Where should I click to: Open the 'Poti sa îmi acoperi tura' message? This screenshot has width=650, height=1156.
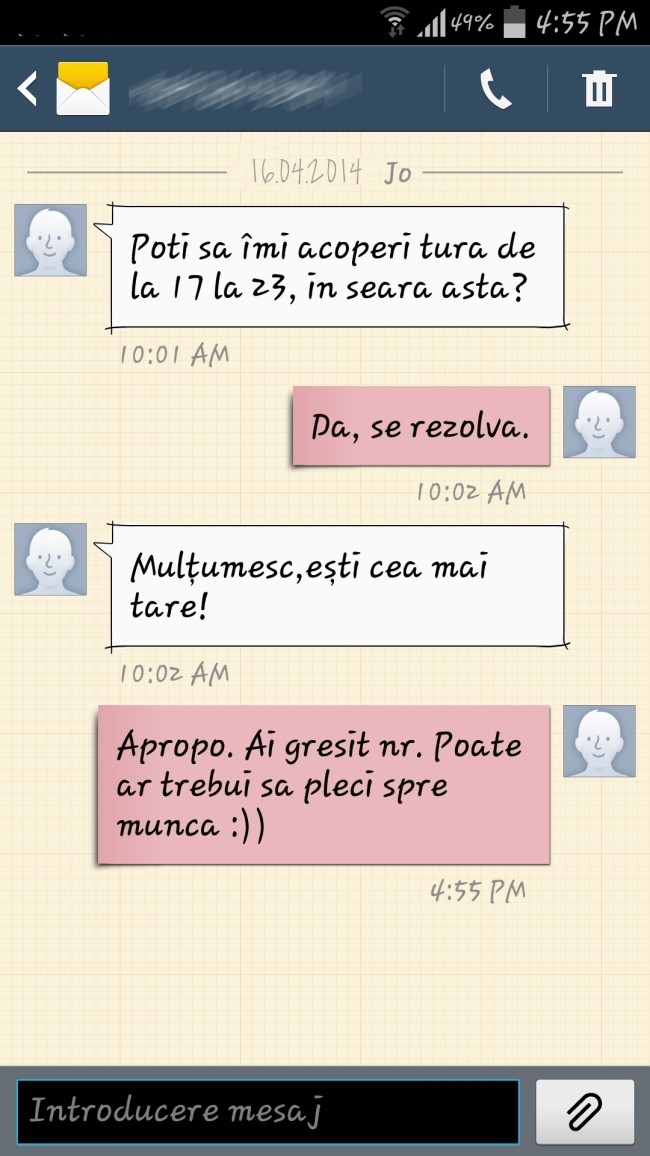[335, 267]
